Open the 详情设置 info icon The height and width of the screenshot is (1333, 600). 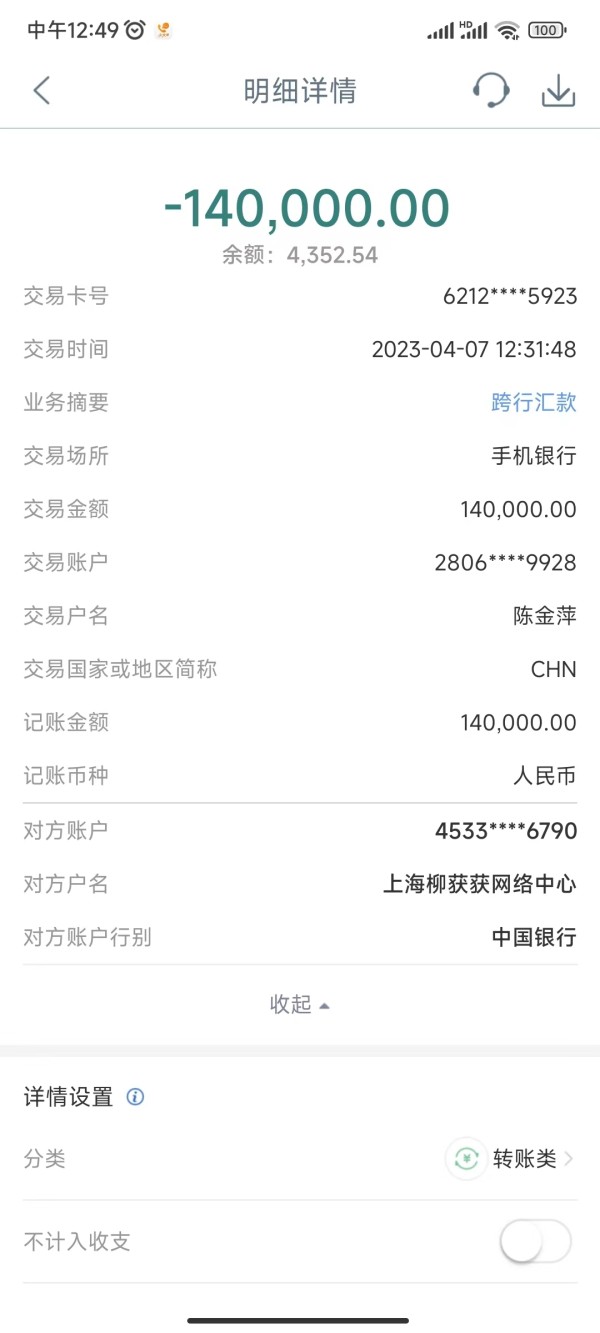click(x=135, y=1097)
